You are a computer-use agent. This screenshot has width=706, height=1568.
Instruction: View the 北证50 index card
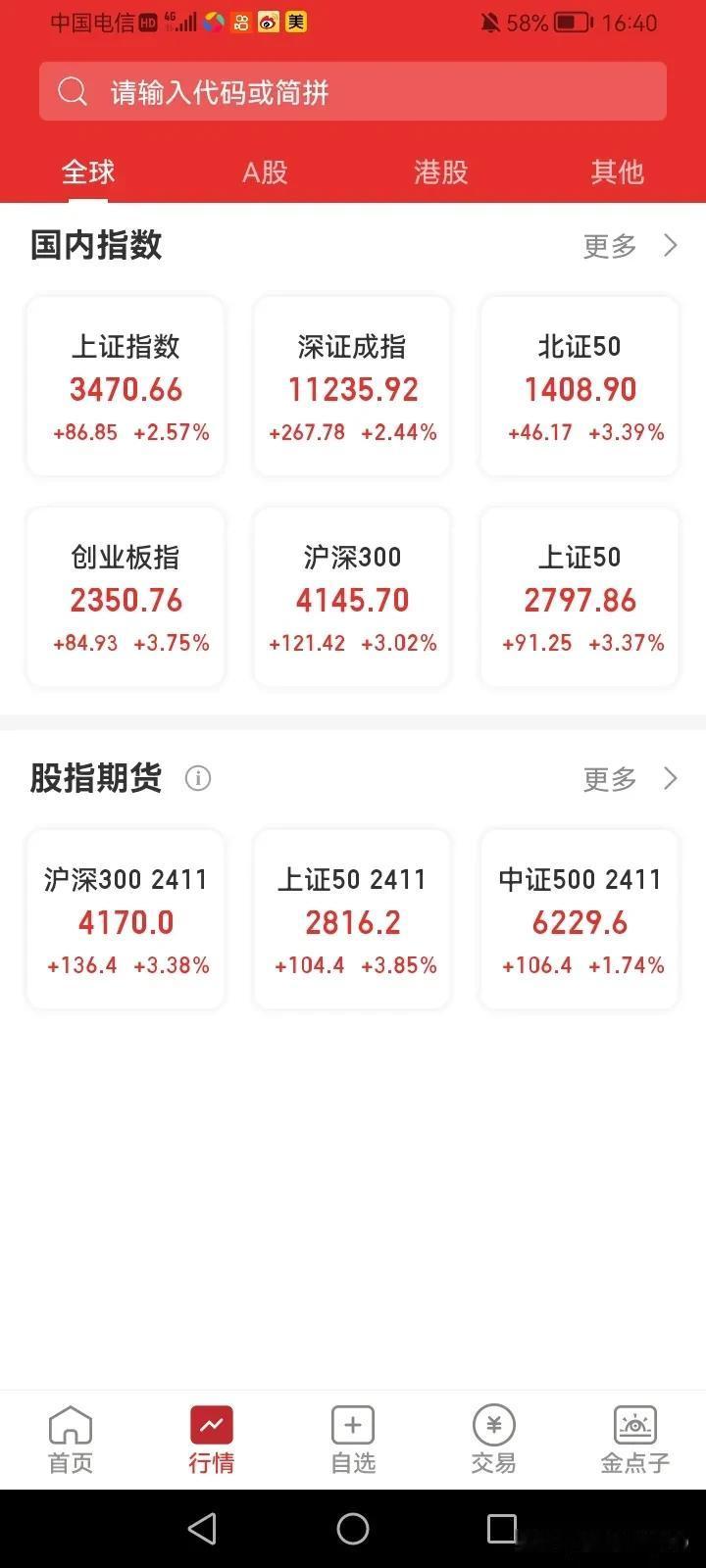point(580,386)
